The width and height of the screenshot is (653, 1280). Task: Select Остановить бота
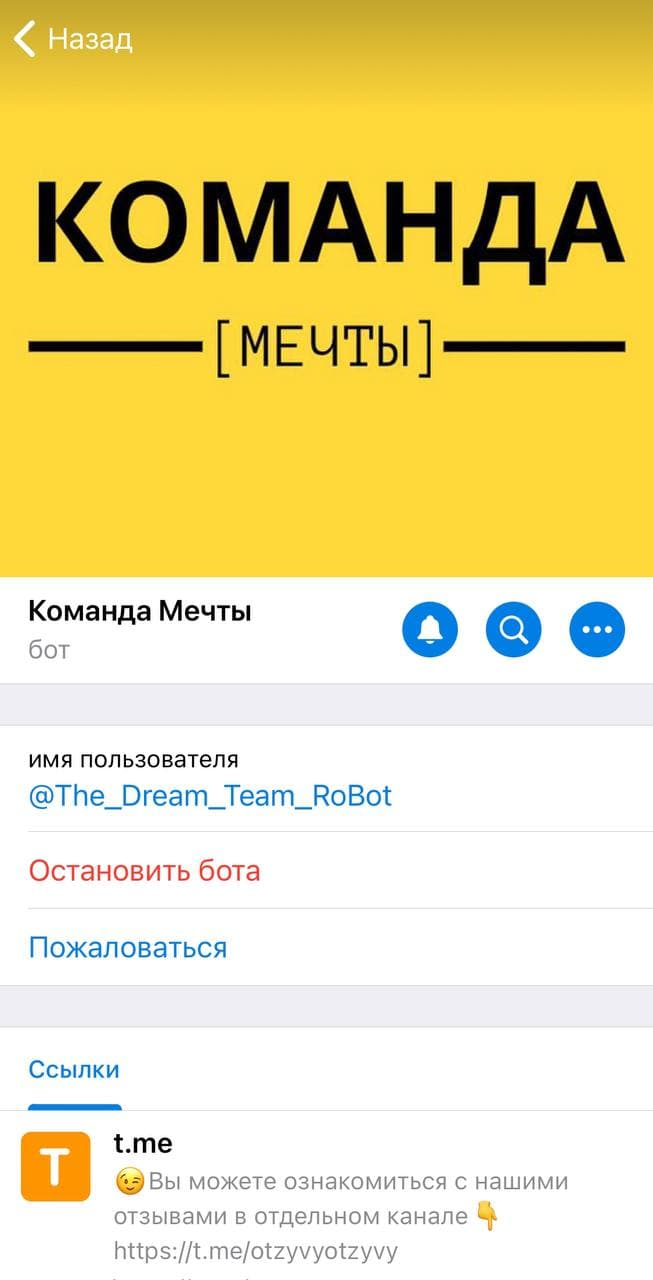pyautogui.click(x=144, y=870)
